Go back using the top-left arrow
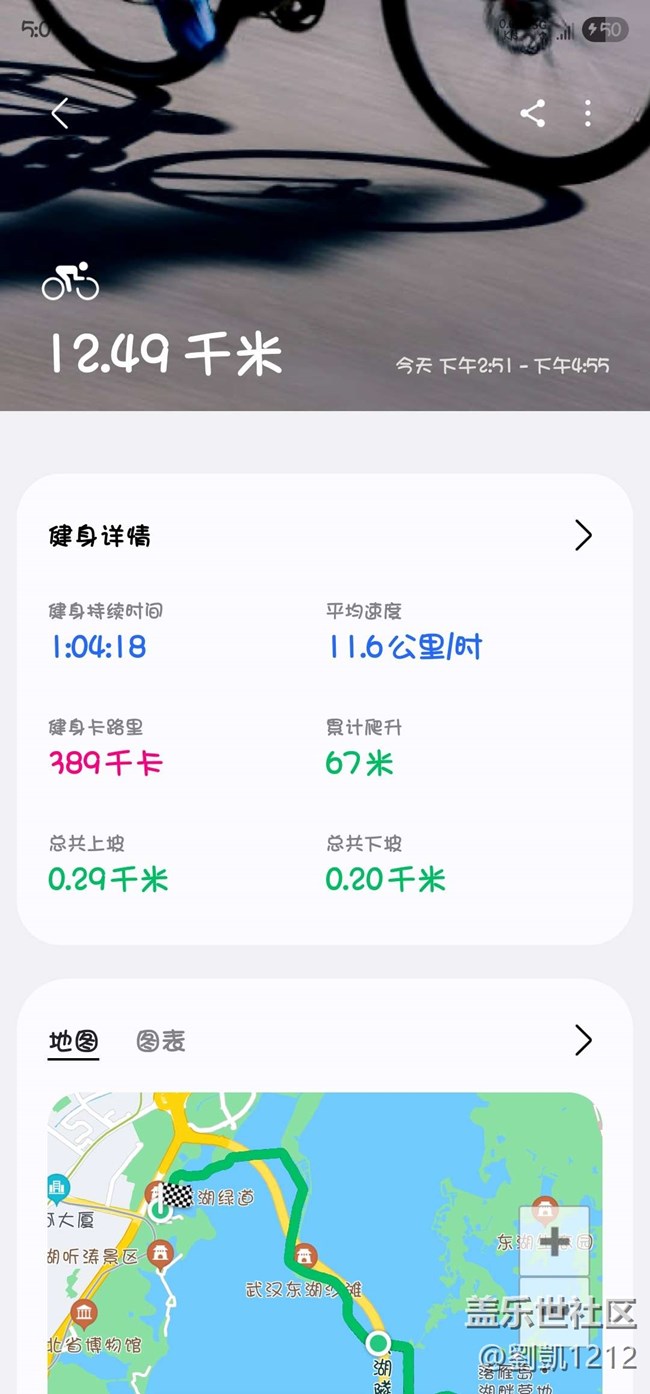Screen dimensions: 650x1394 click(x=60, y=113)
